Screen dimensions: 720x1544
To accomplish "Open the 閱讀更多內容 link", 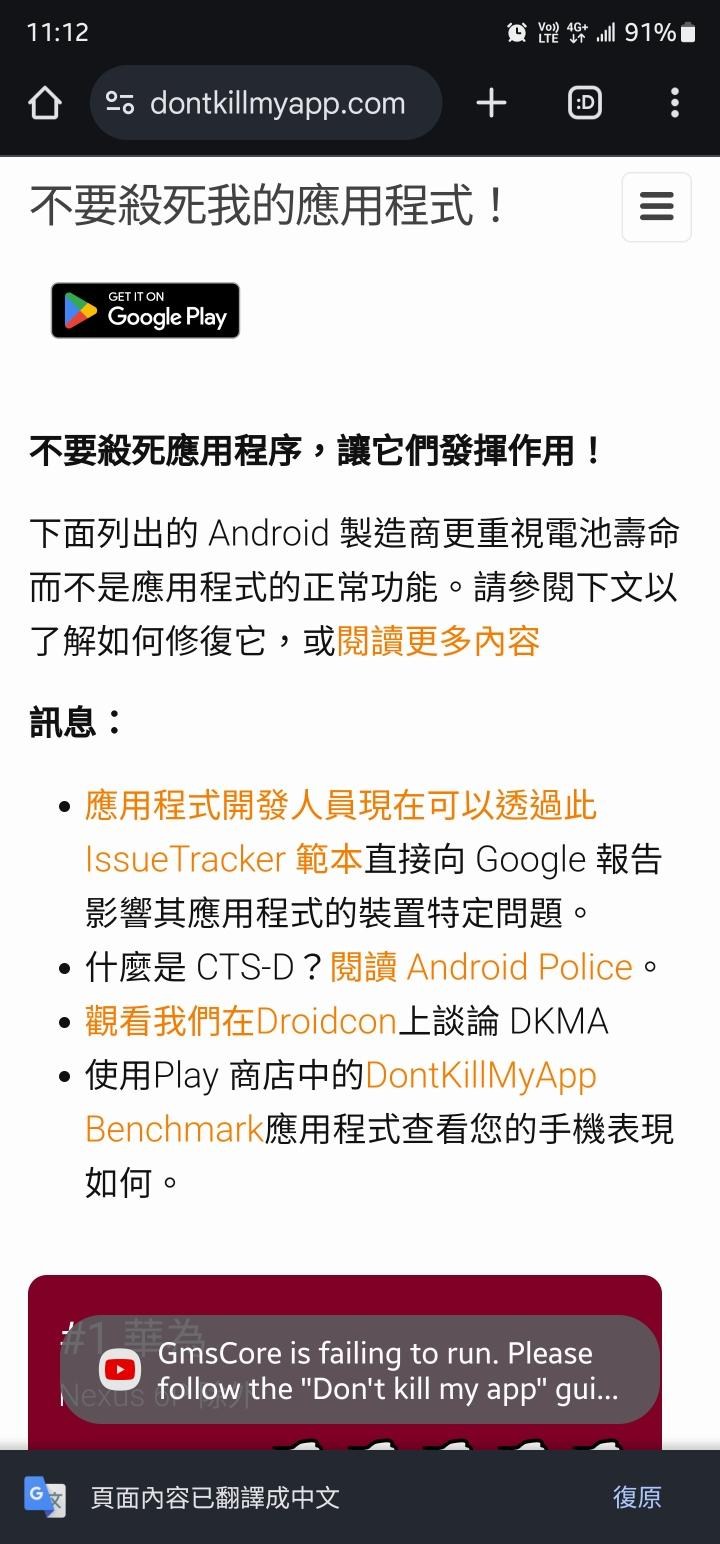I will 438,640.
